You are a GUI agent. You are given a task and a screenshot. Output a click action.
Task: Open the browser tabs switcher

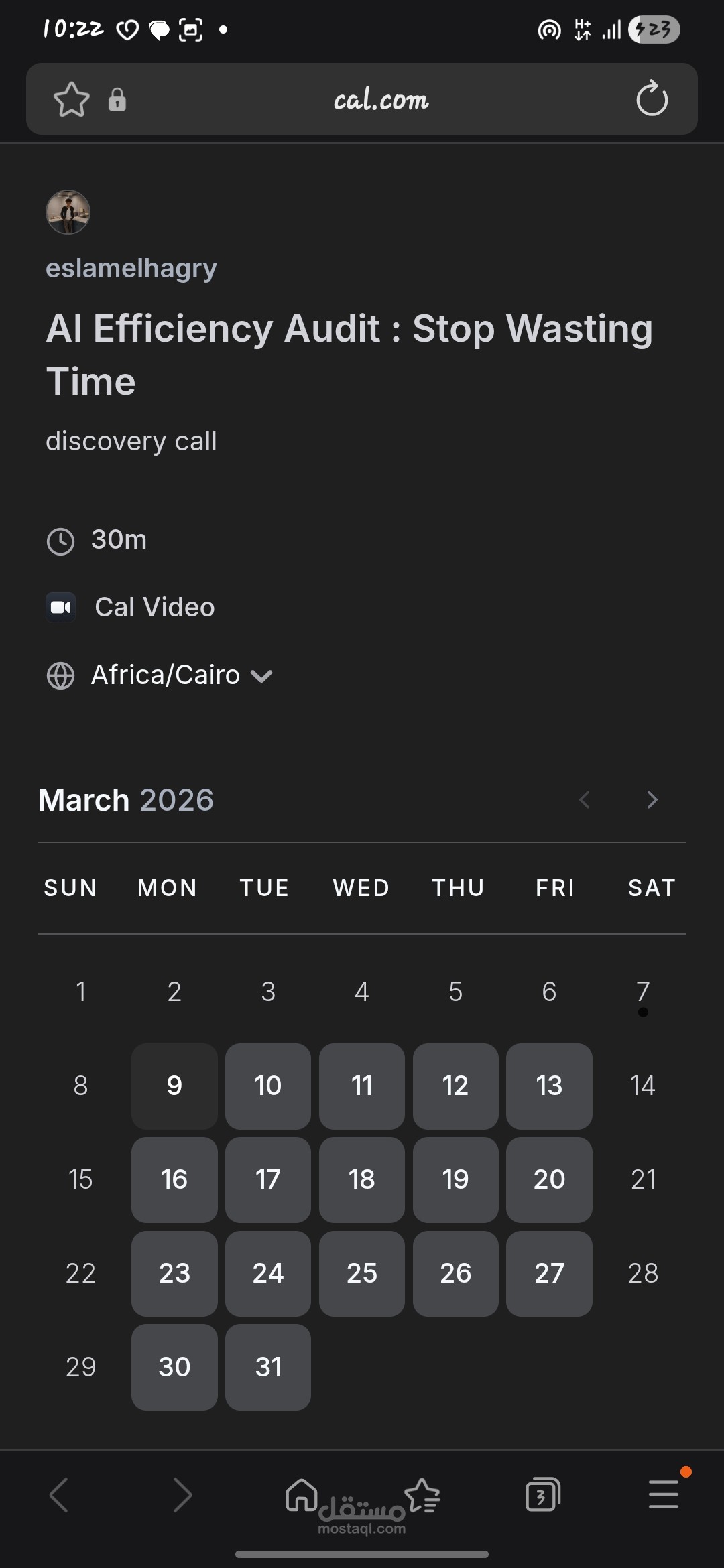(x=542, y=1494)
